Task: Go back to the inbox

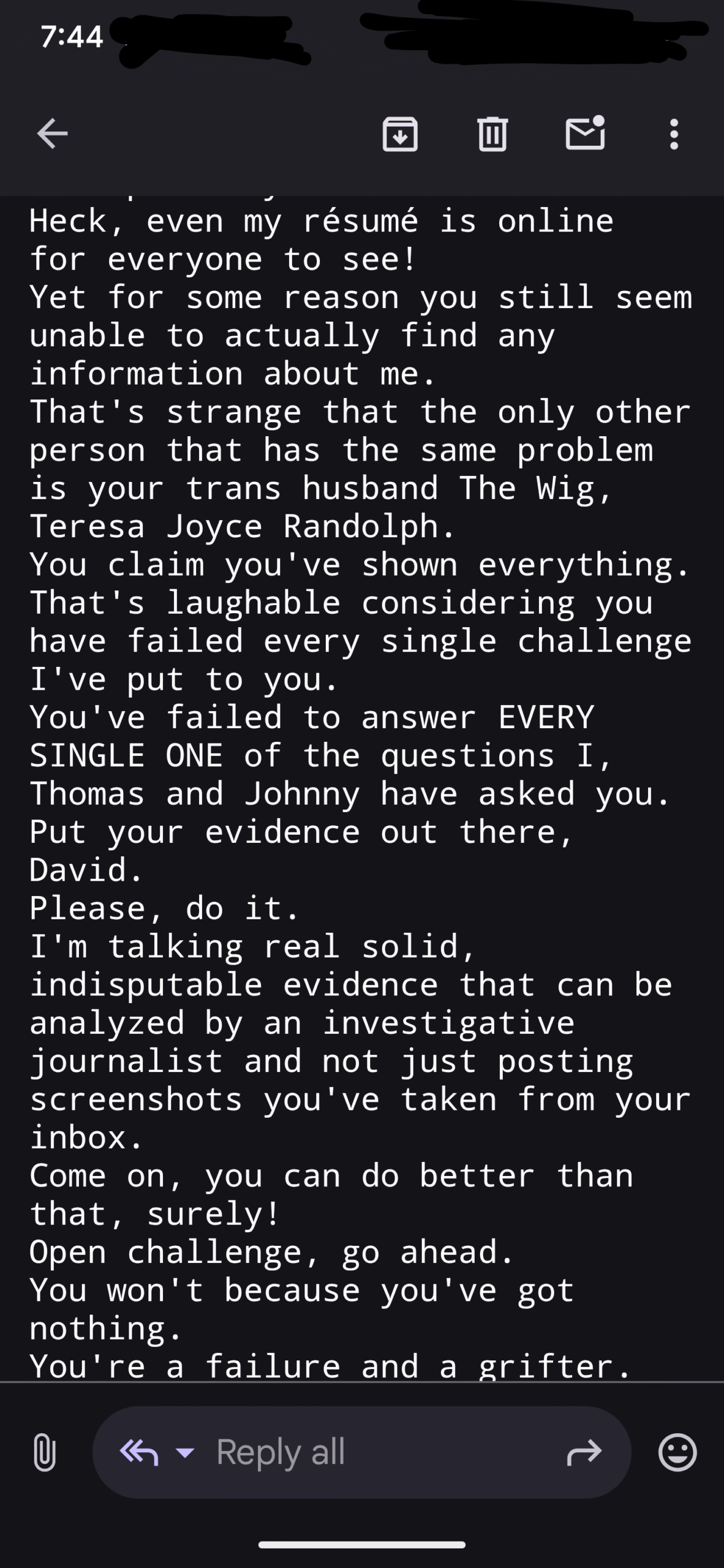Action: tap(52, 134)
